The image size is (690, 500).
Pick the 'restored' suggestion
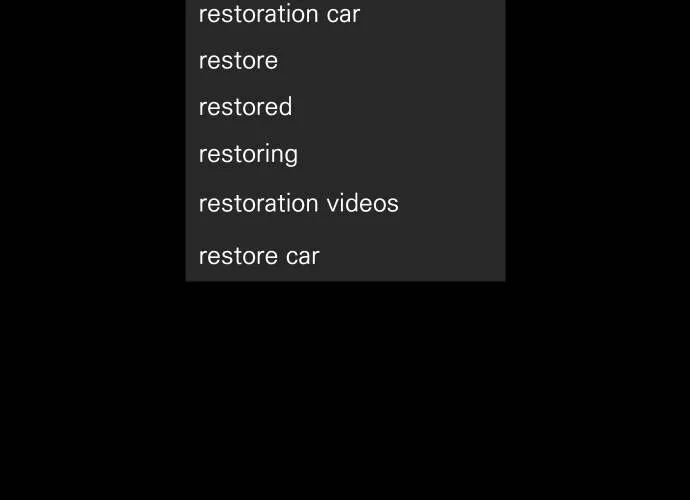245,107
